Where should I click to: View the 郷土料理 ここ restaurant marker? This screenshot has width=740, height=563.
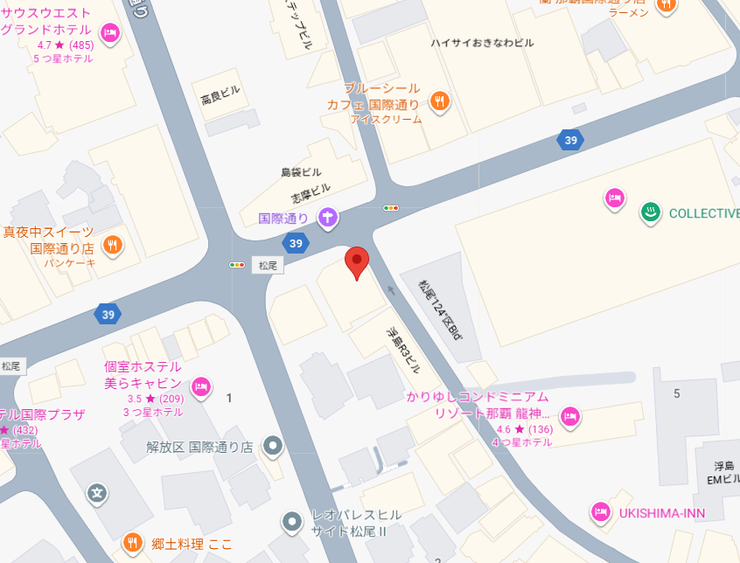132,543
